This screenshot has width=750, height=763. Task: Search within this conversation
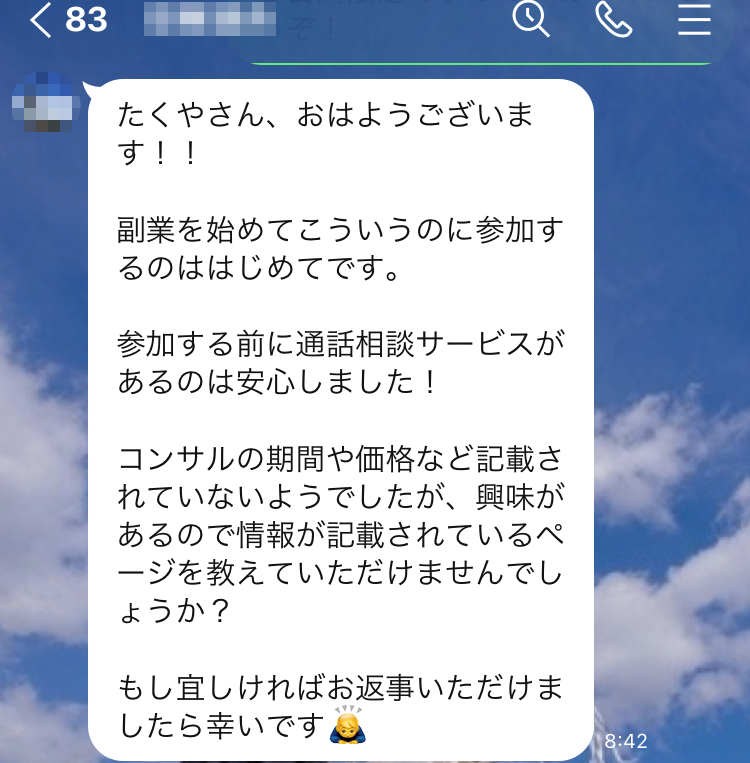[x=531, y=19]
